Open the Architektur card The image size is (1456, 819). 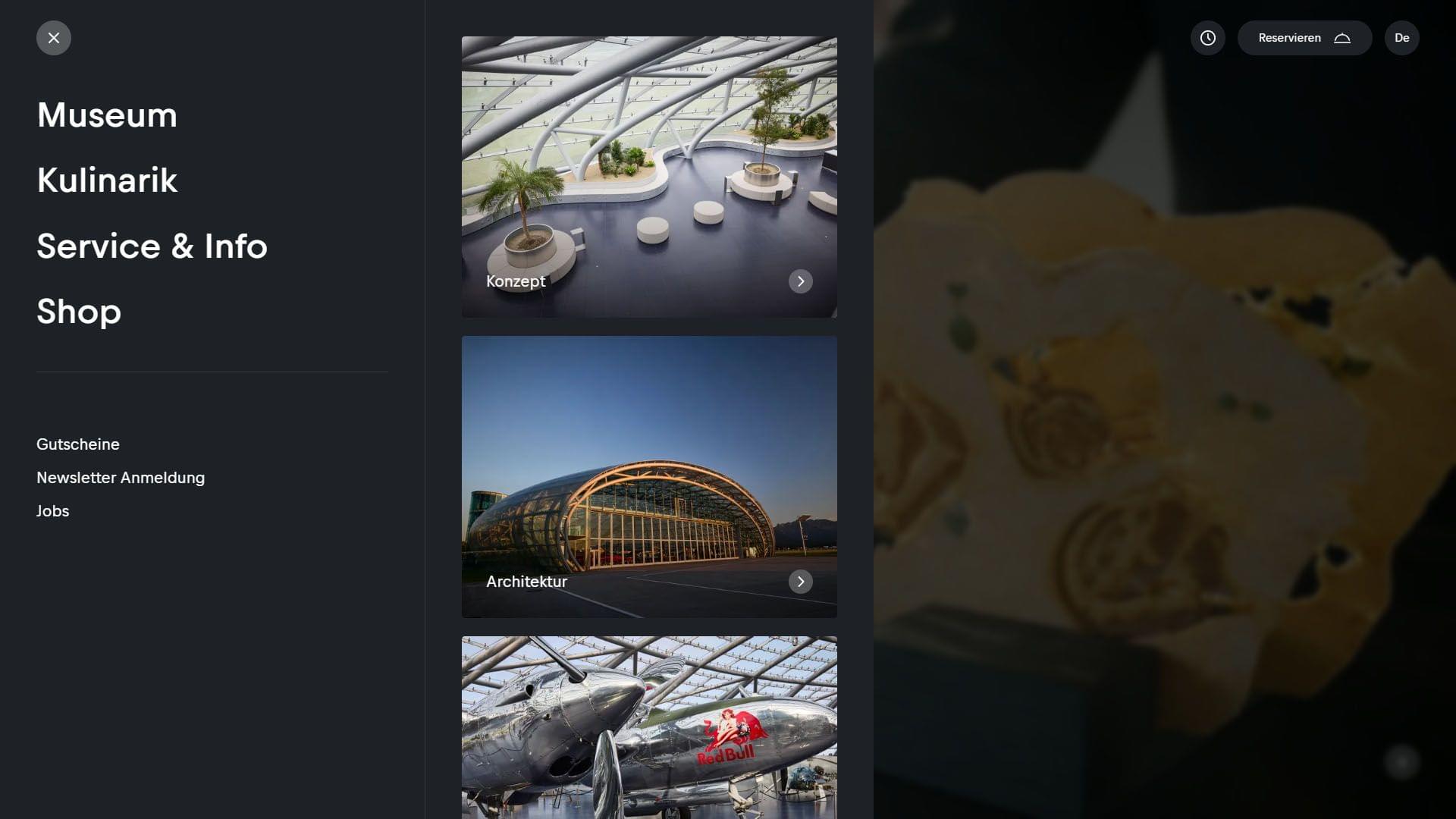(649, 476)
